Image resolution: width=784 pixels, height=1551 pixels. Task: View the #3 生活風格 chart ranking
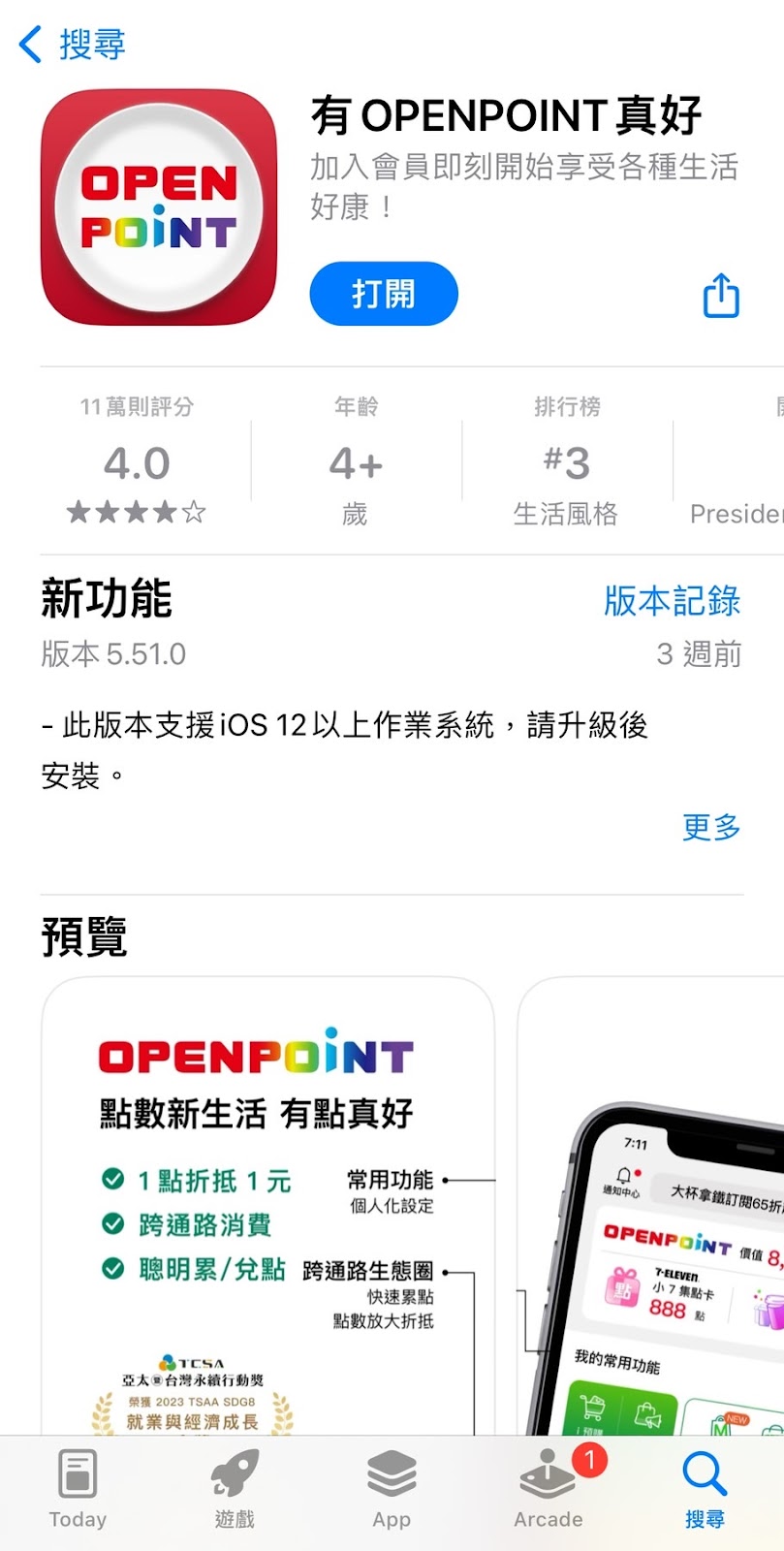click(566, 461)
